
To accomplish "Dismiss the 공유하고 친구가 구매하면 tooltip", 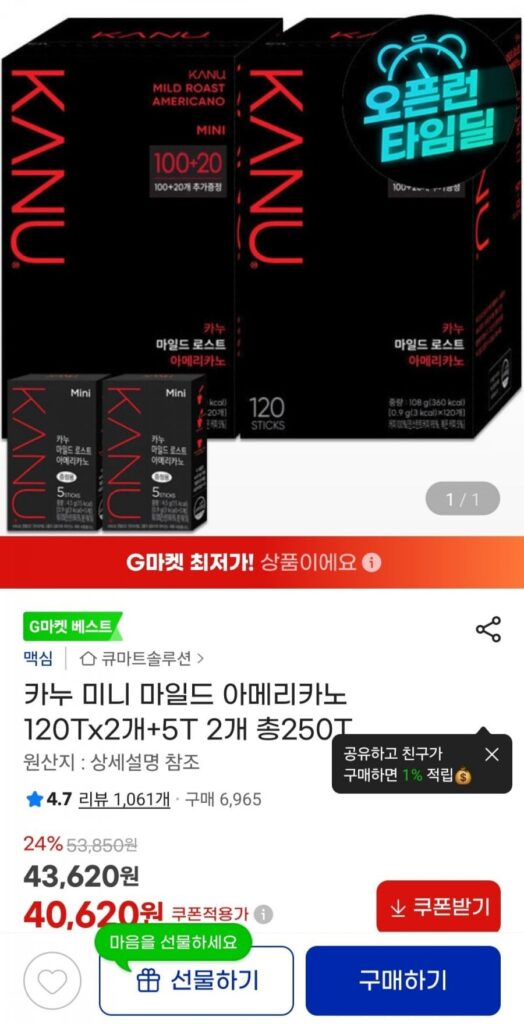I will [x=492, y=755].
